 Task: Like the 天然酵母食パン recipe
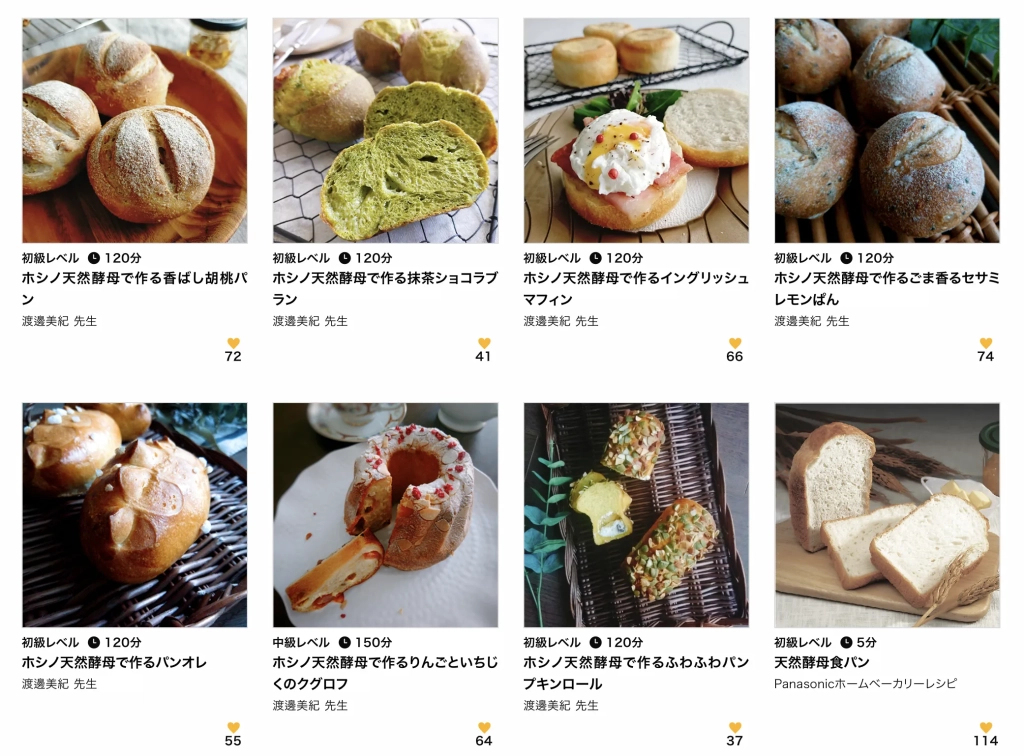[986, 727]
